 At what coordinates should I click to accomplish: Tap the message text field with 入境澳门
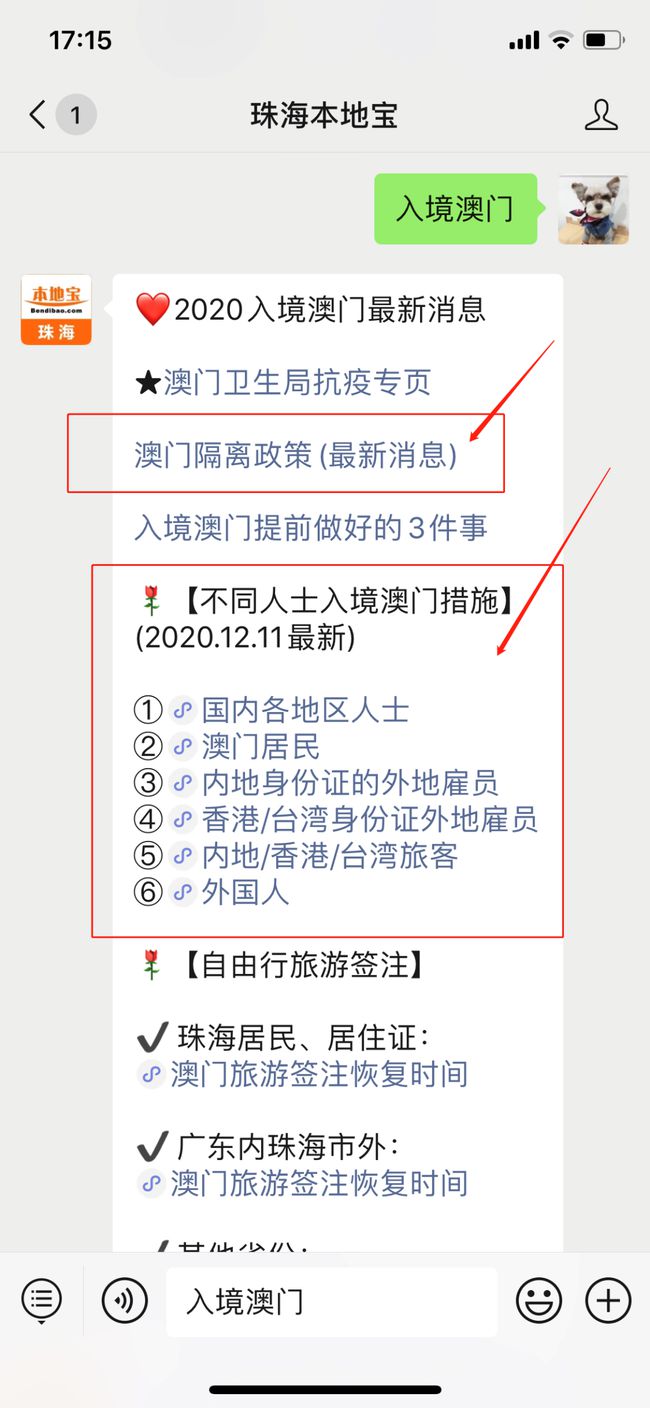point(332,1302)
